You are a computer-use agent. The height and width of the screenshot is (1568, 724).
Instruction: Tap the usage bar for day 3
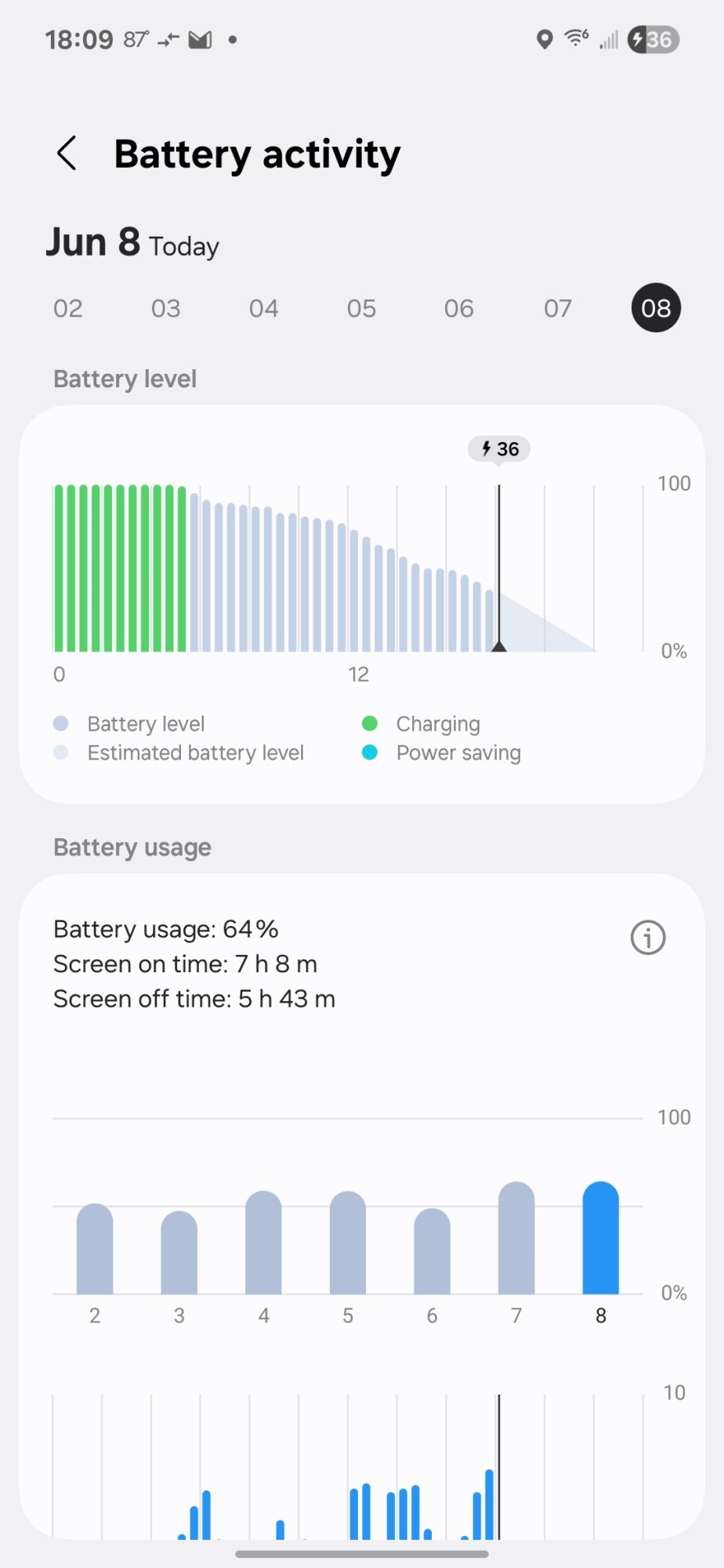(x=179, y=1253)
